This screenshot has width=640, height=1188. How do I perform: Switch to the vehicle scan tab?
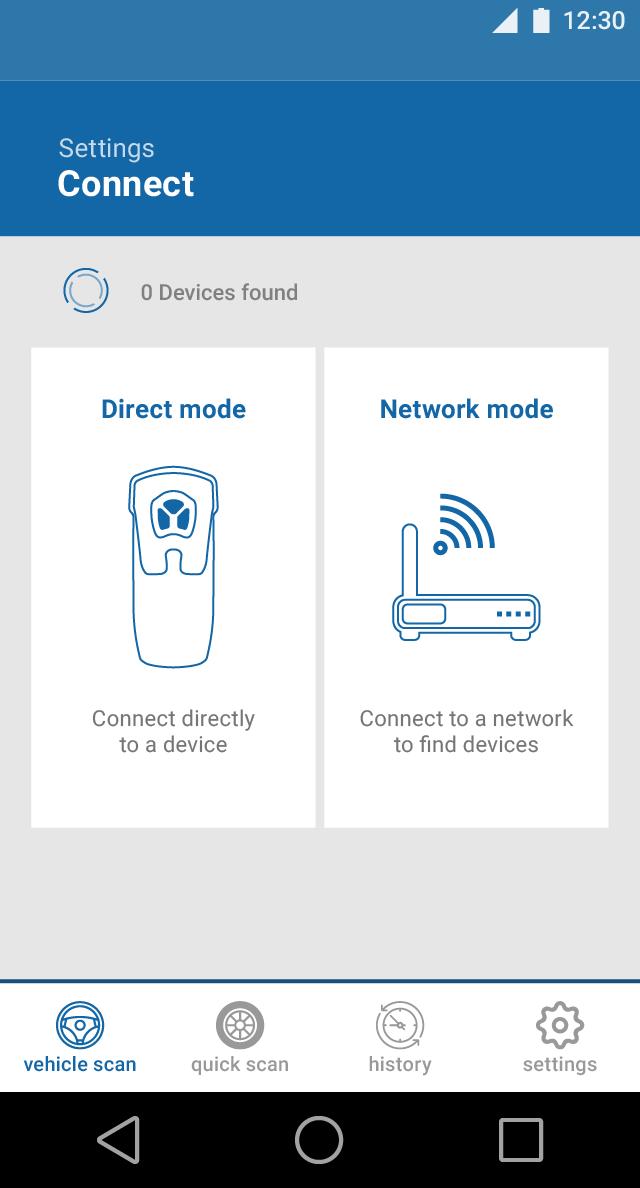(80, 1038)
